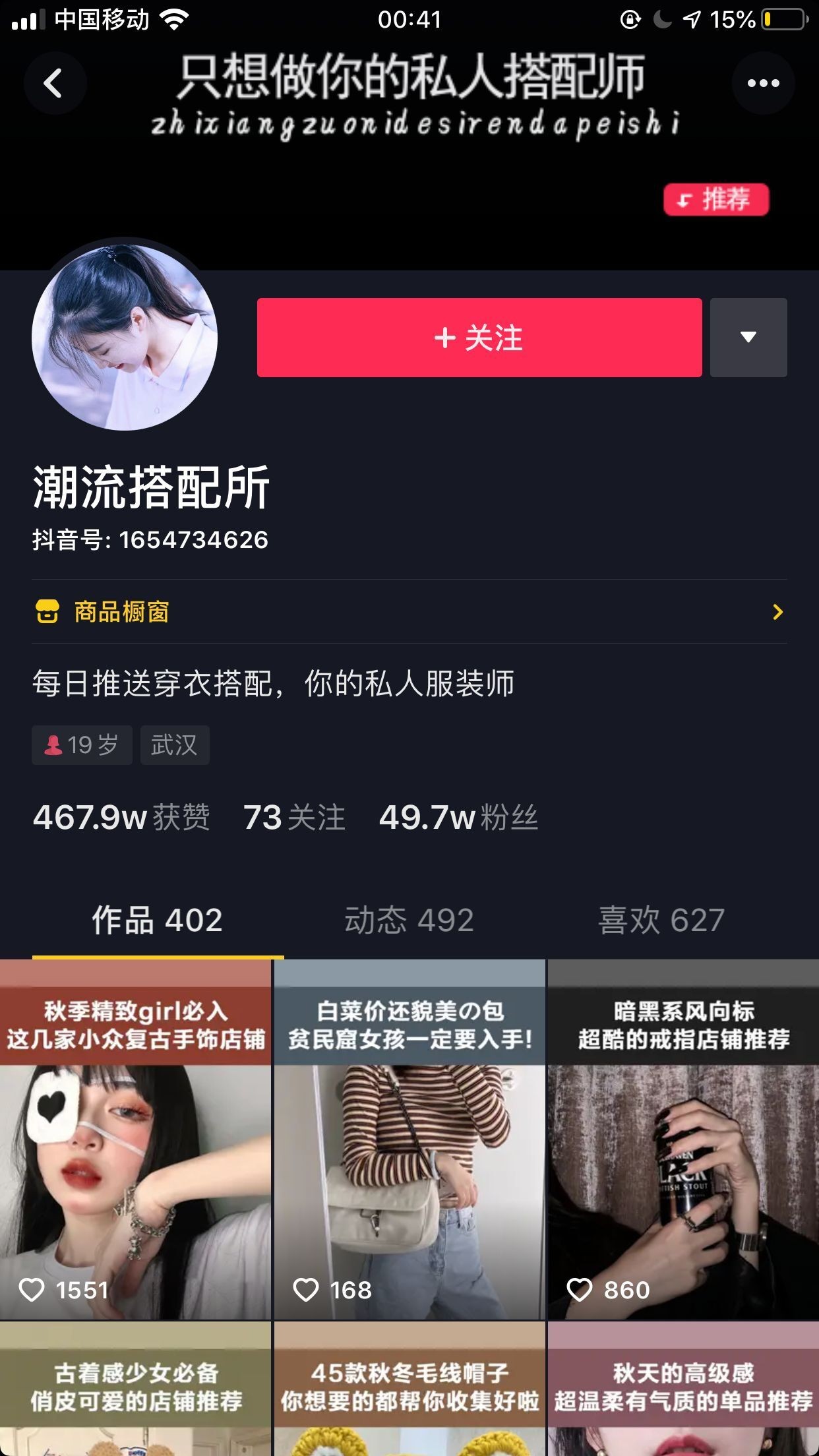Viewport: 819px width, 1456px height.
Task: View the 73 关注 following list
Action: [x=294, y=818]
